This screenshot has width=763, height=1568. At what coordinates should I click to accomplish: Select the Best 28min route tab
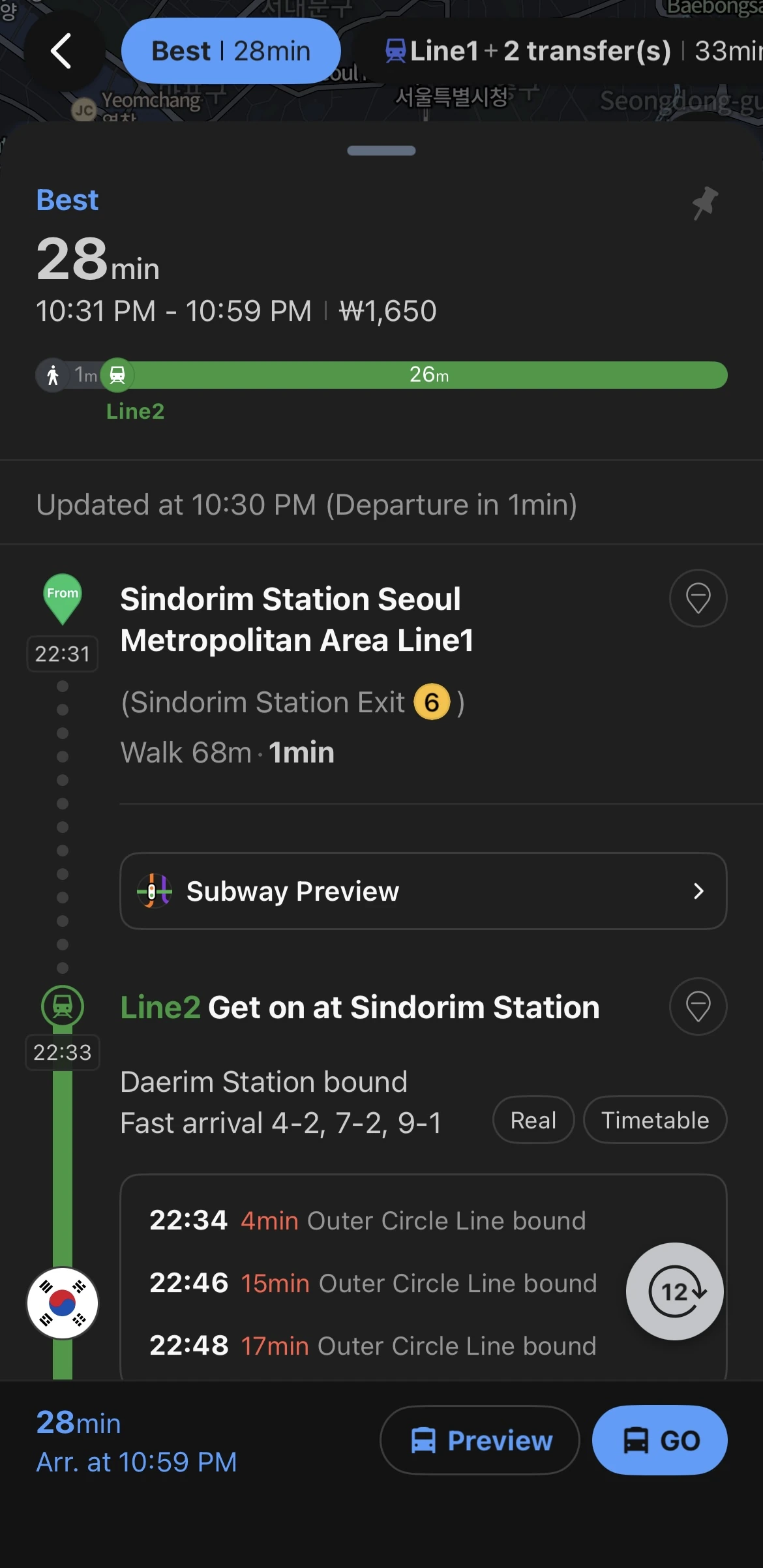tap(231, 50)
